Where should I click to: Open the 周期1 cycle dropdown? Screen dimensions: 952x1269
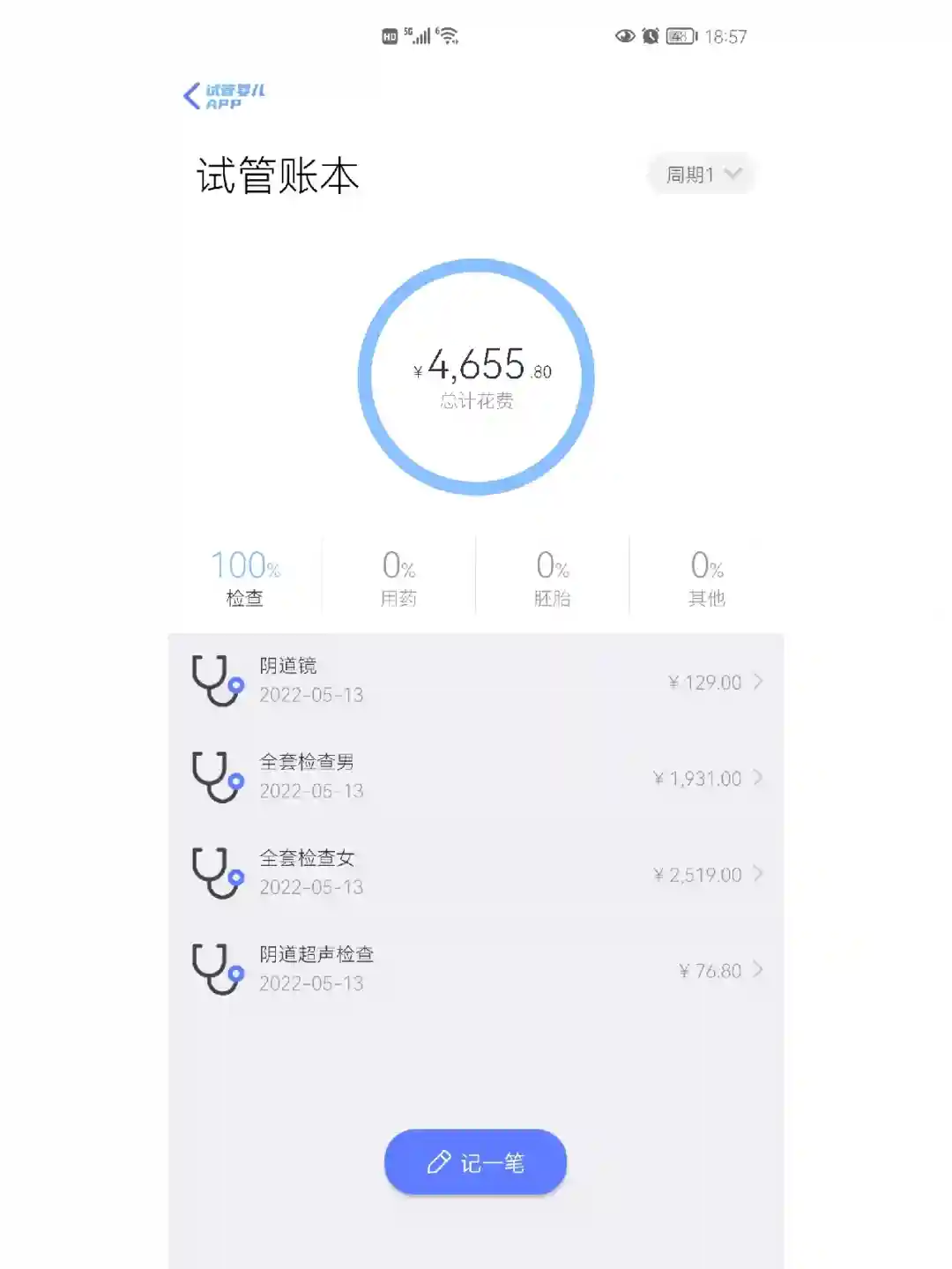tap(702, 175)
